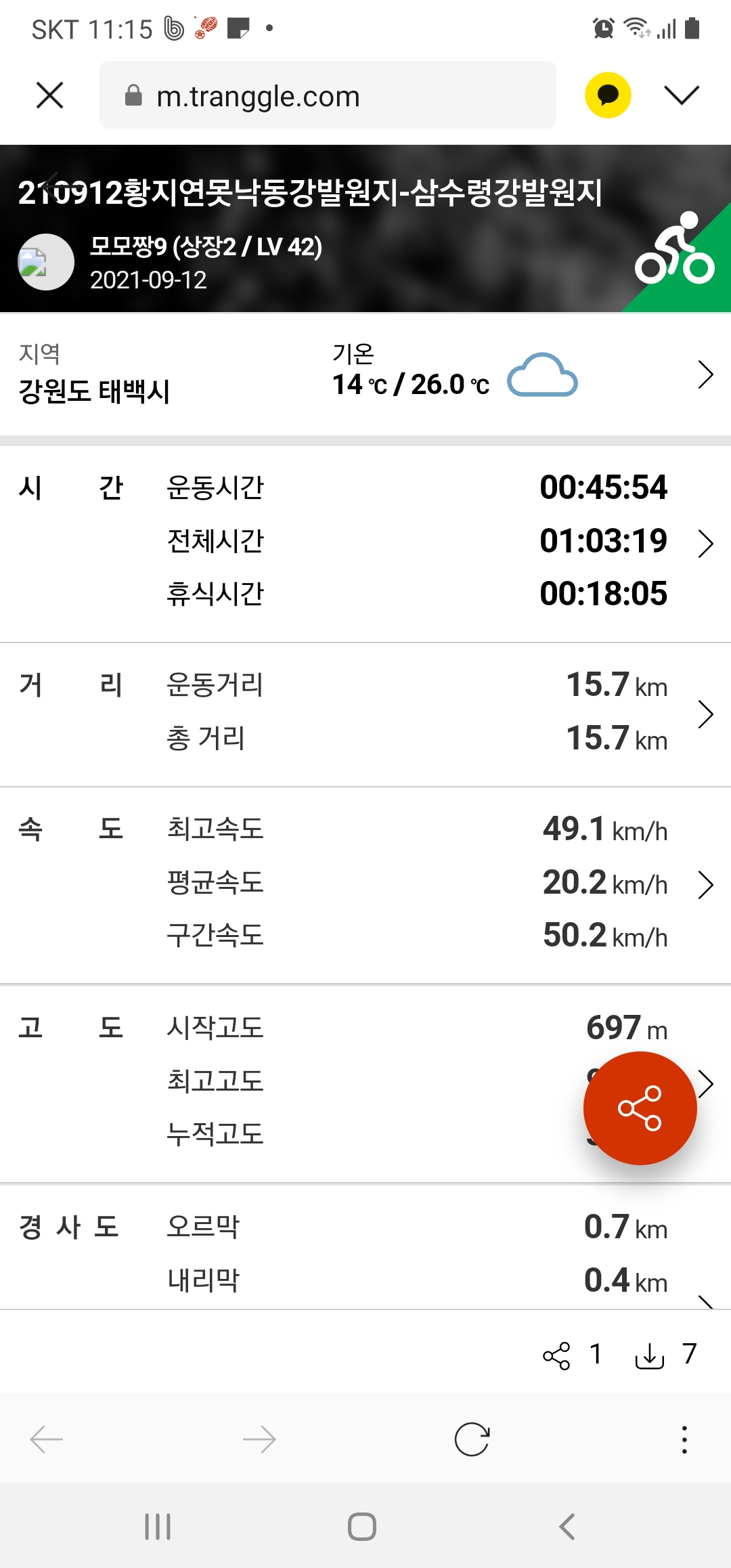Image resolution: width=731 pixels, height=1568 pixels.
Task: Open the 시간 details chevron
Action: coord(705,543)
